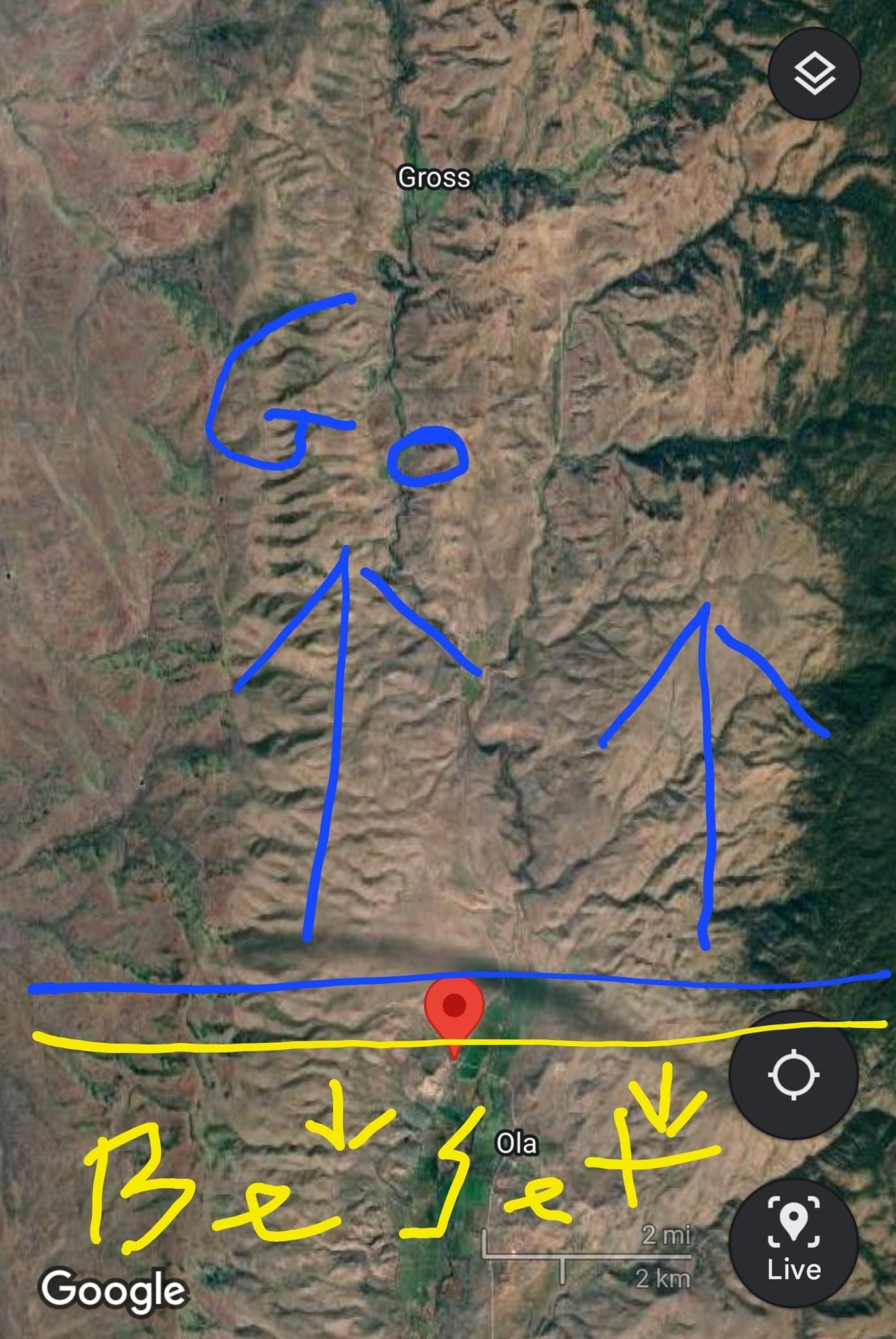Center the map on my location
This screenshot has width=896, height=1339.
pos(793,1075)
